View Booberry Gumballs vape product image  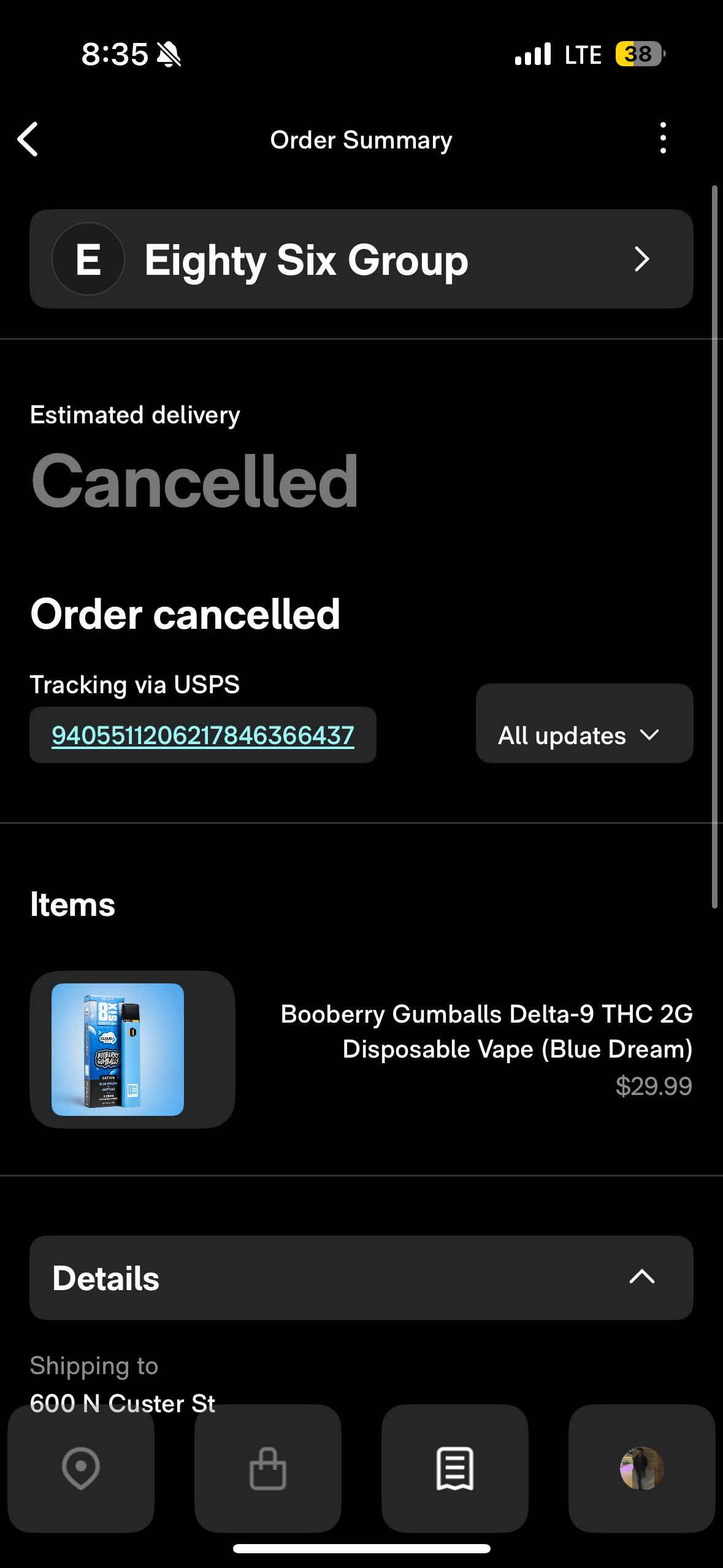pyautogui.click(x=118, y=1049)
